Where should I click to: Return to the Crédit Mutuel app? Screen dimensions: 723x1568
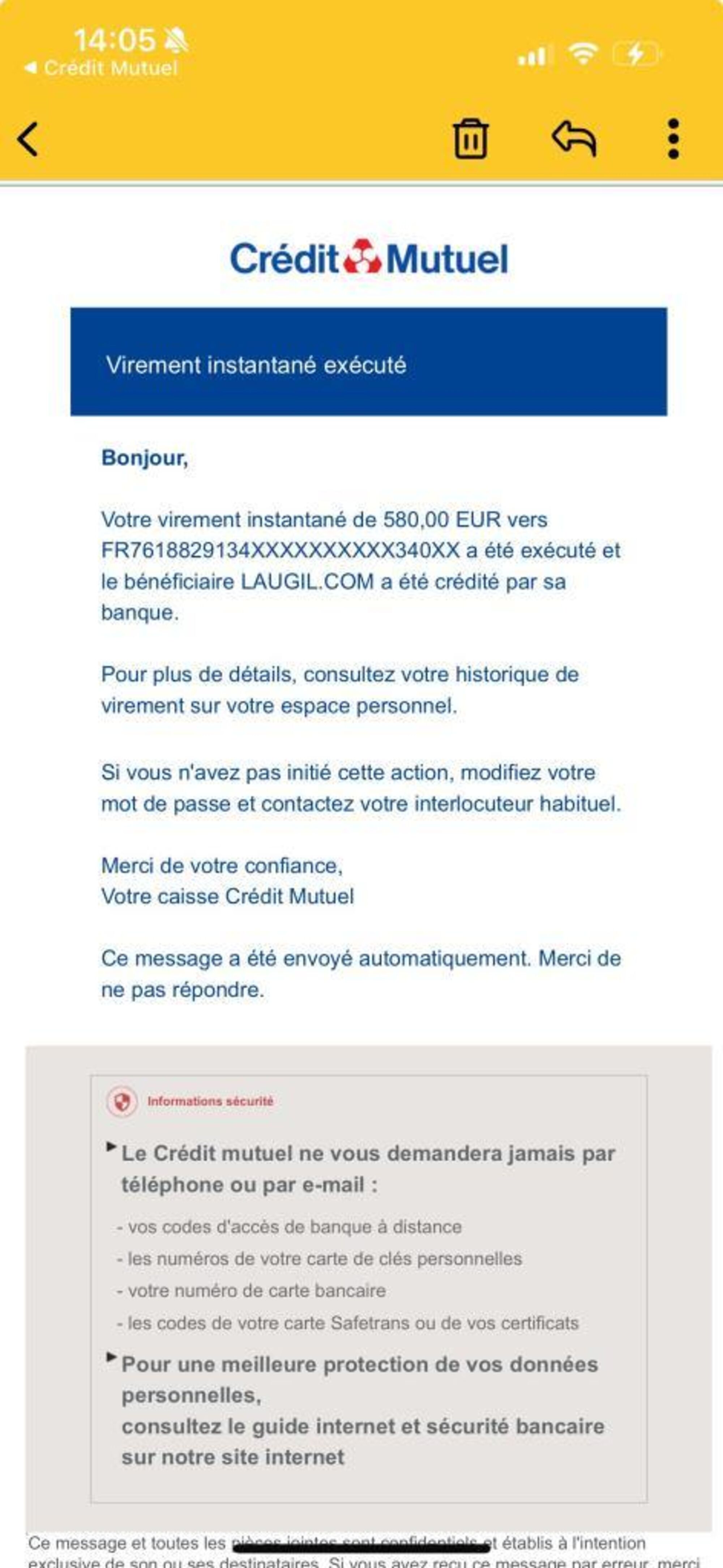(101, 68)
